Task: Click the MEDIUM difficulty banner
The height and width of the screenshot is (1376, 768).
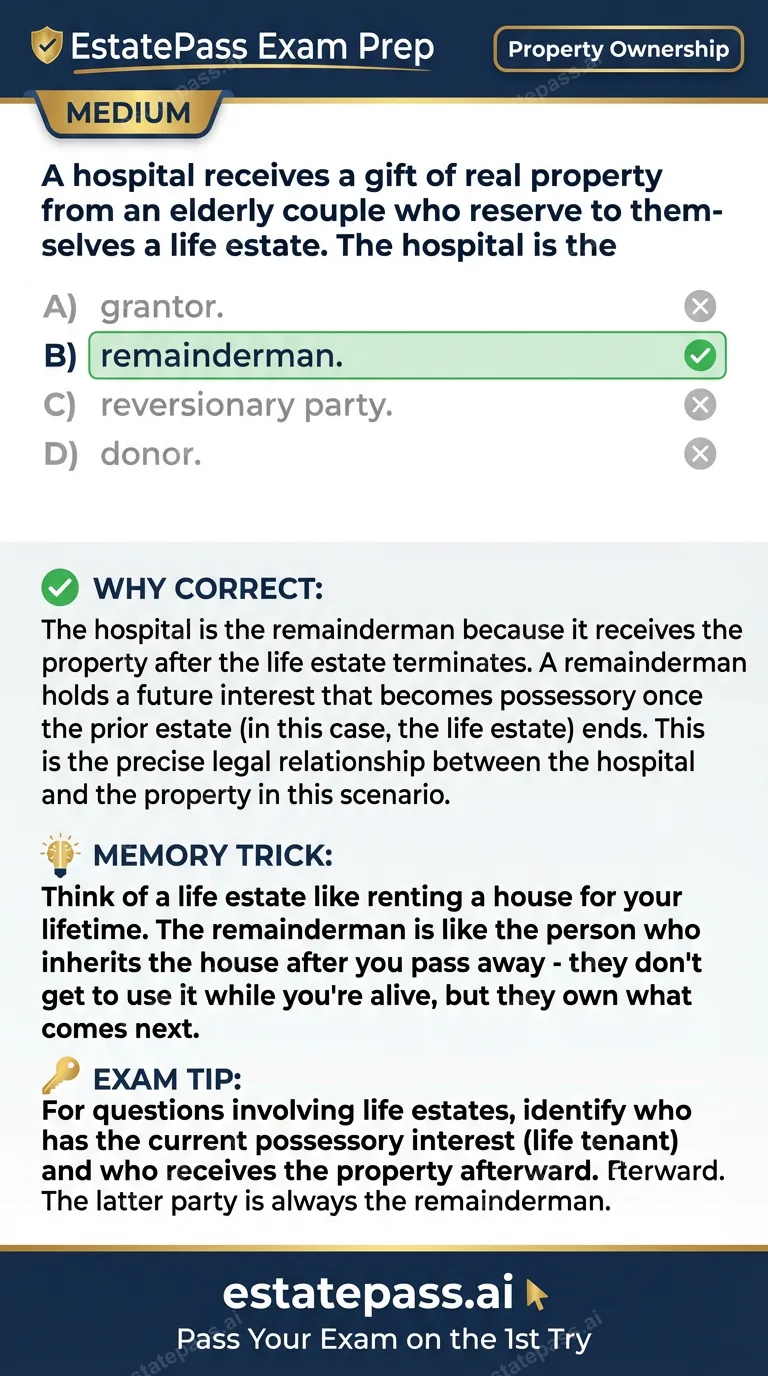Action: [x=130, y=113]
